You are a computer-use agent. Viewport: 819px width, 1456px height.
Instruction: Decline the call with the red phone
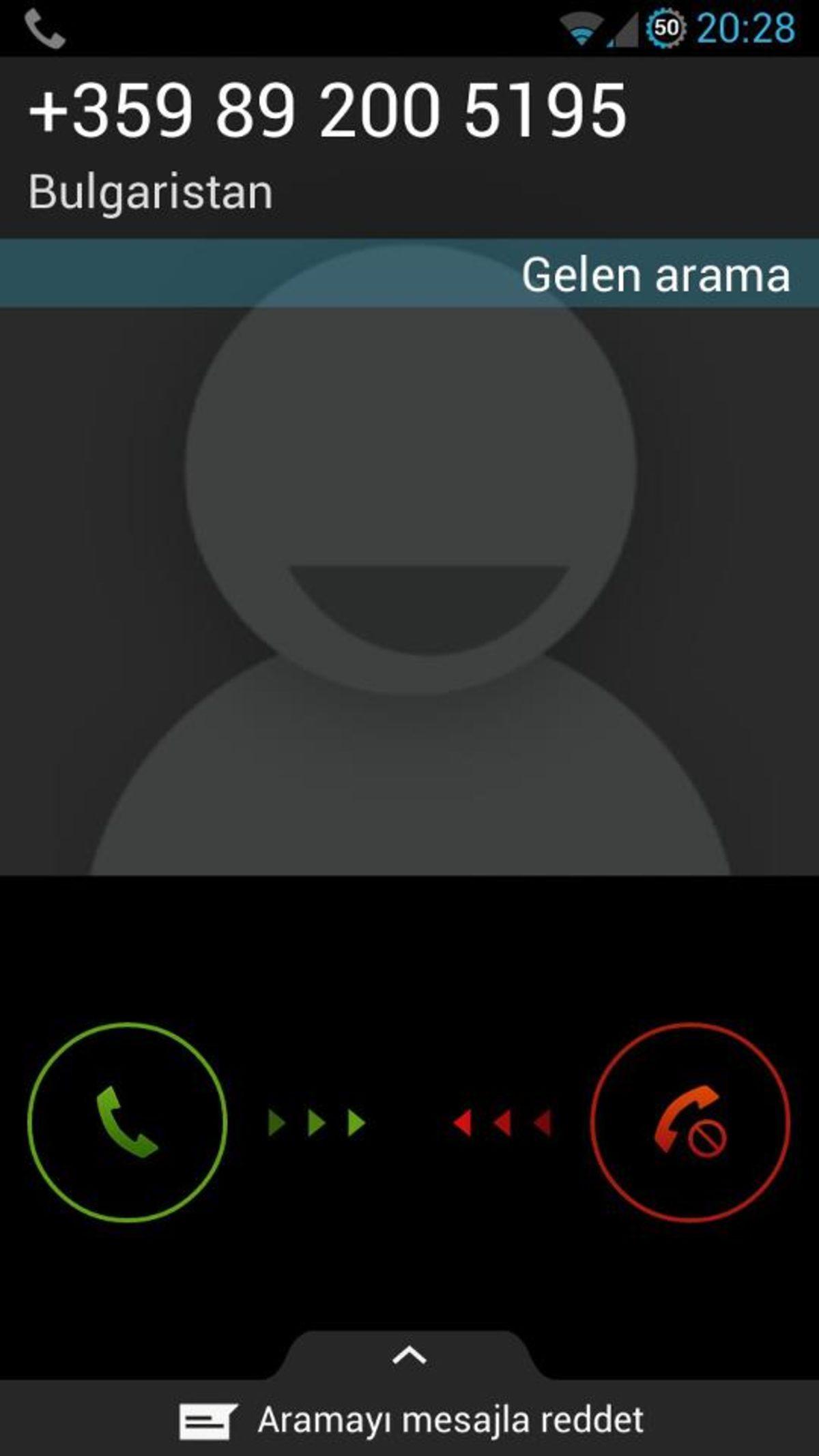[690, 1122]
